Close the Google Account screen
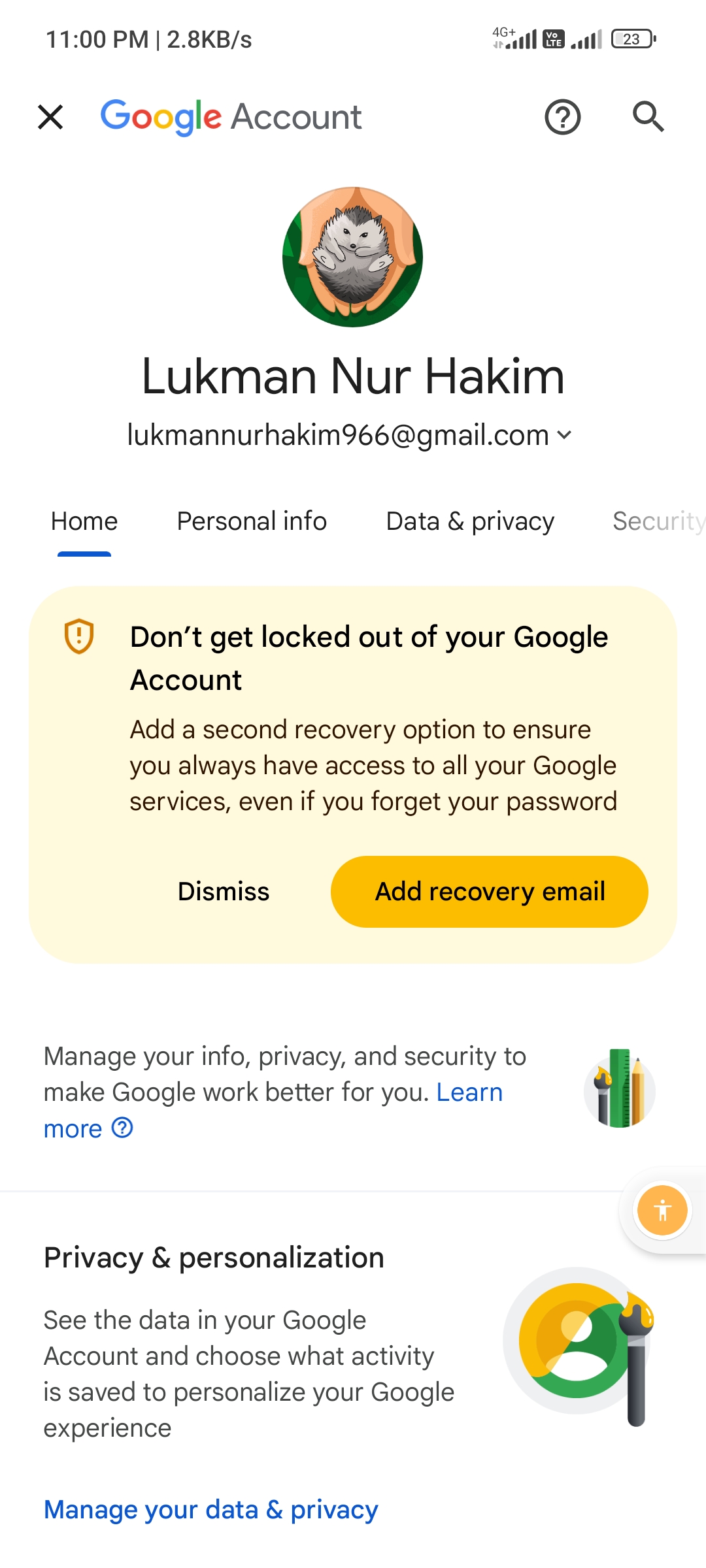The image size is (706, 1568). [x=50, y=118]
